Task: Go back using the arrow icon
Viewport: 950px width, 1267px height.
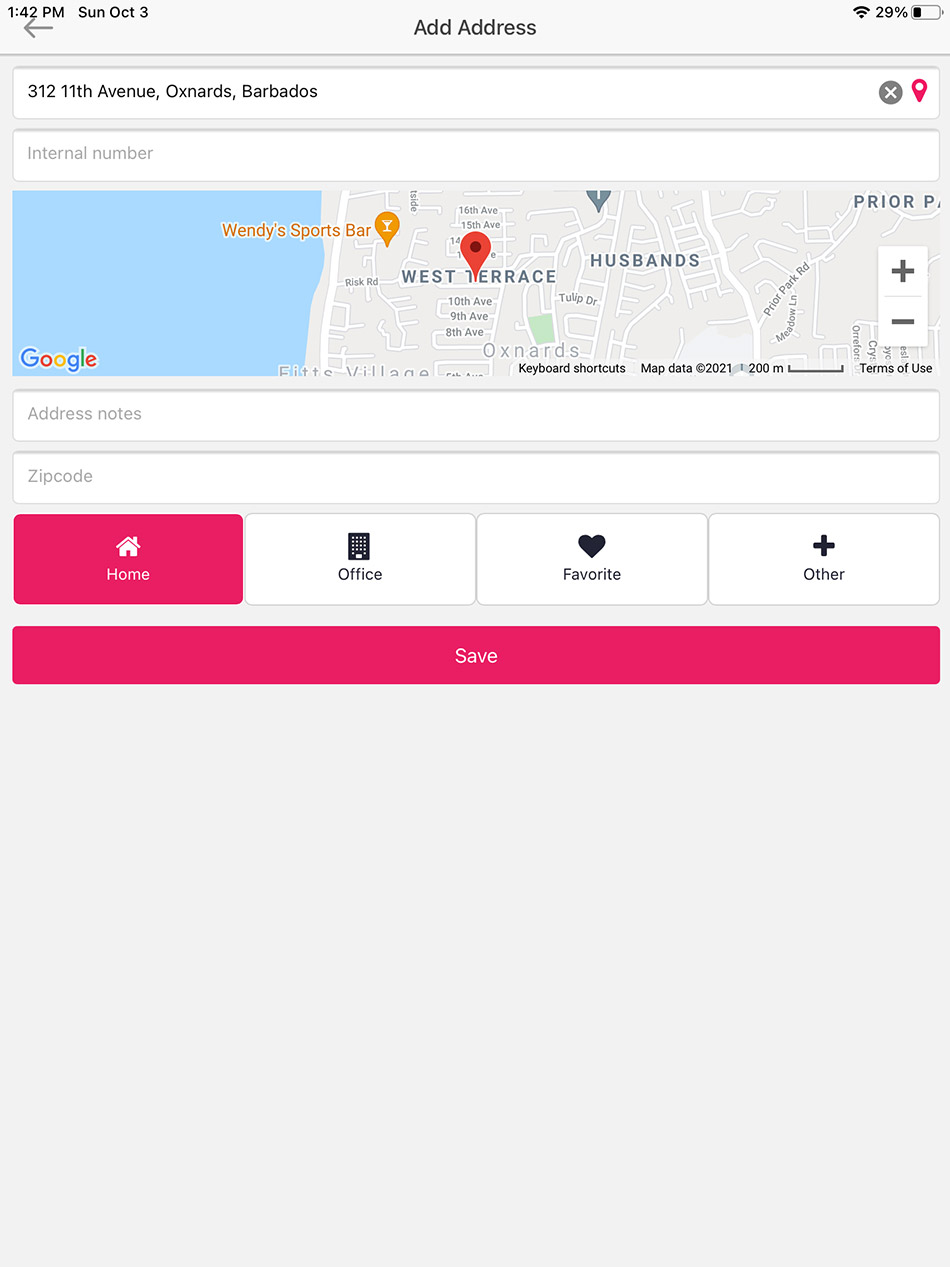Action: click(38, 28)
